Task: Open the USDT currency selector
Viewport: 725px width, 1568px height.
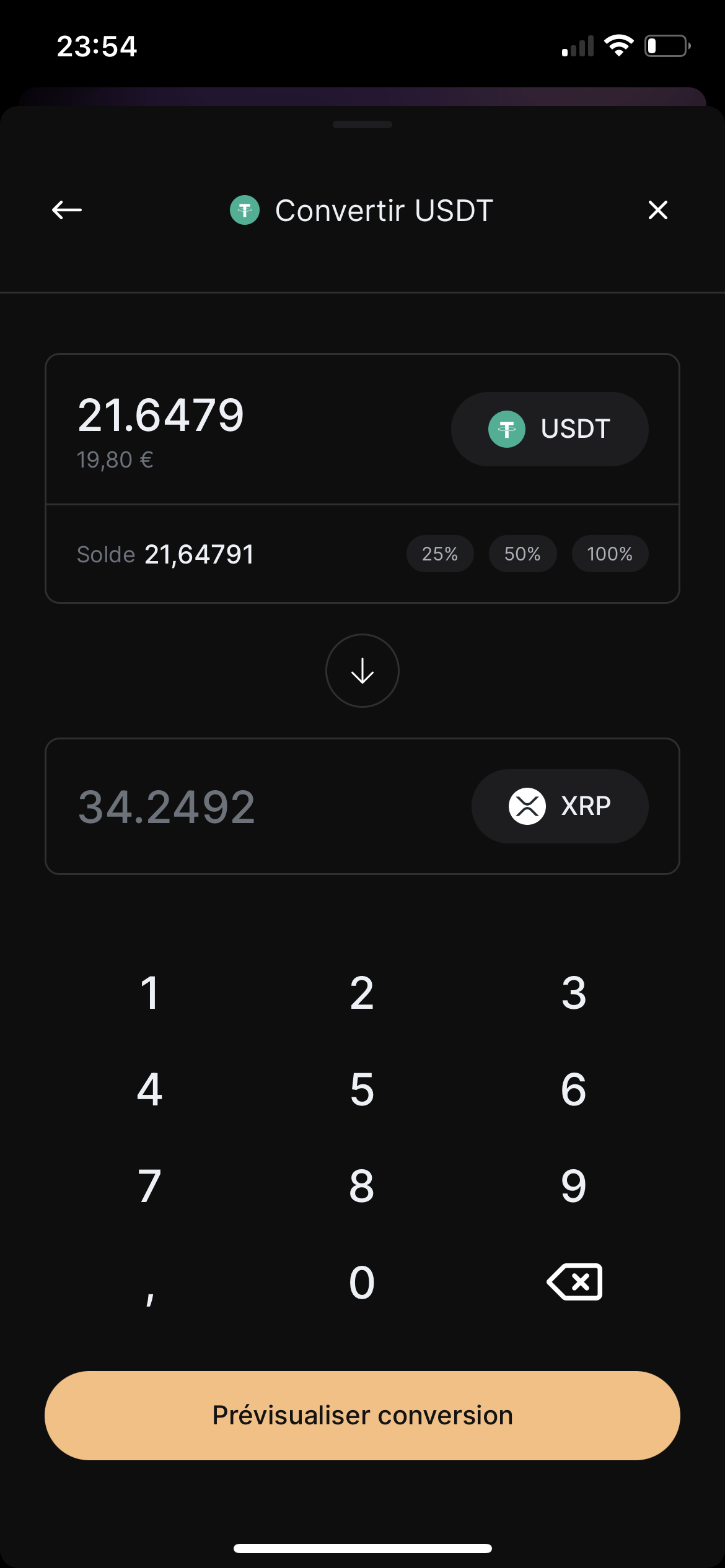Action: point(550,429)
